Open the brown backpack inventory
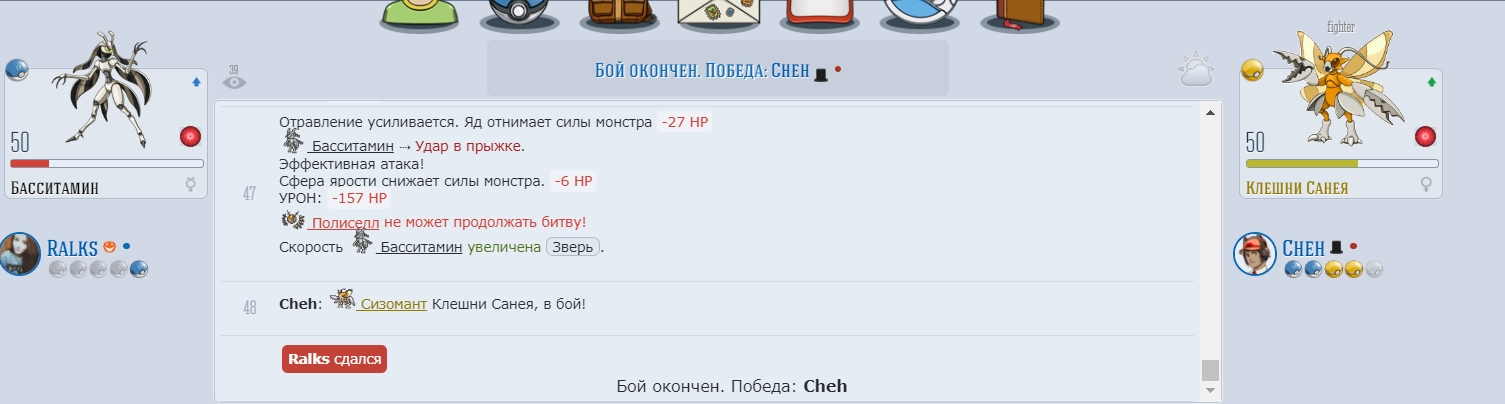This screenshot has width=1505, height=404. tap(617, 13)
